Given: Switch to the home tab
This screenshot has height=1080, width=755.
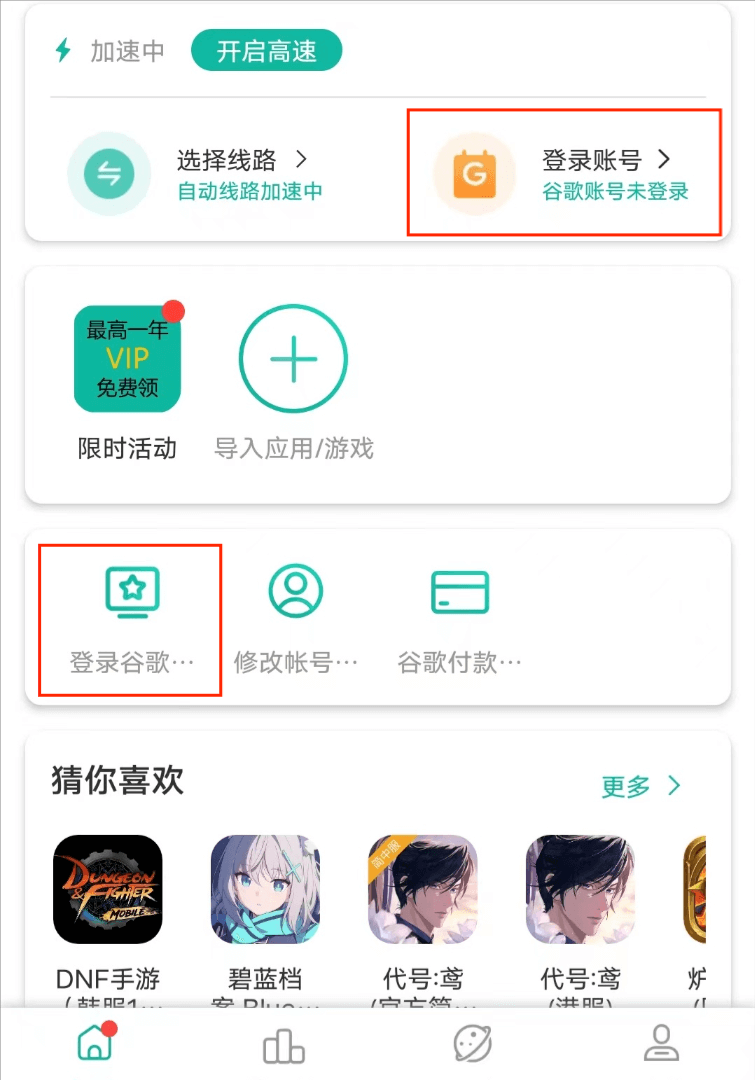Looking at the screenshot, I should pos(94,1043).
